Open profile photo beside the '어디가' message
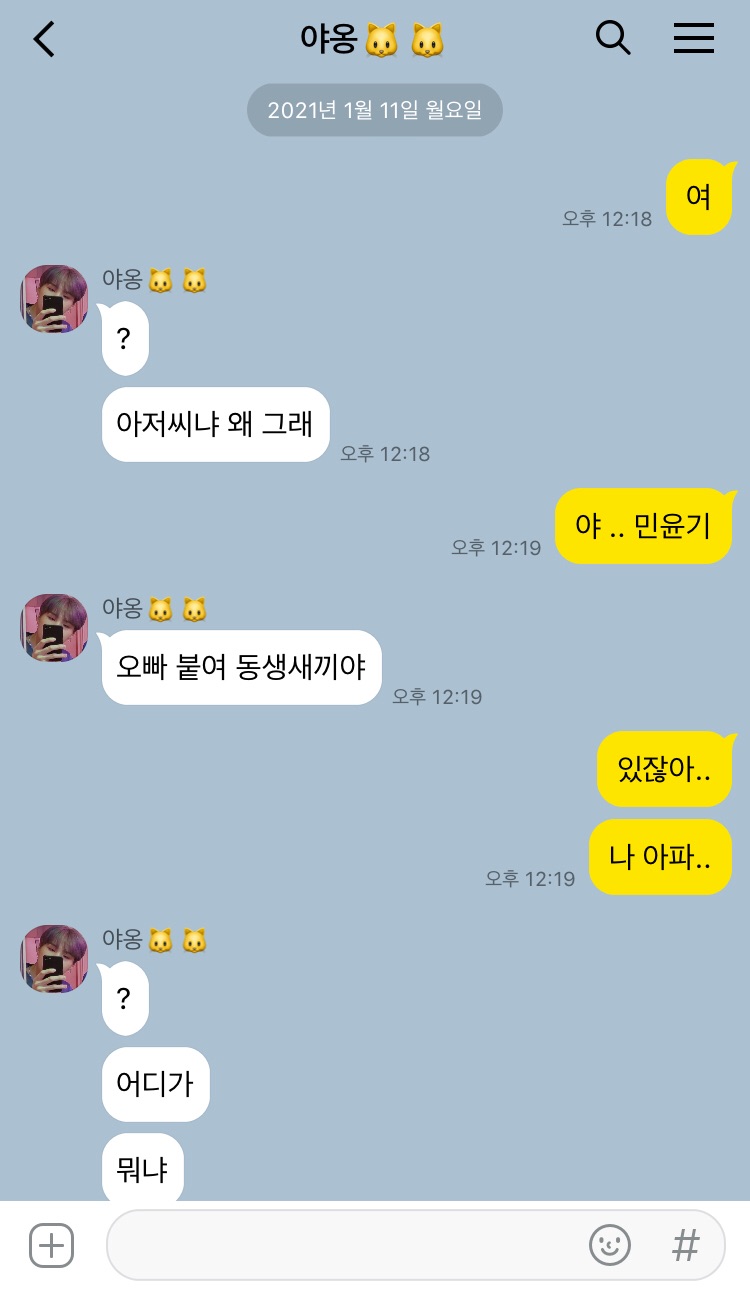The width and height of the screenshot is (750, 1289). click(54, 959)
